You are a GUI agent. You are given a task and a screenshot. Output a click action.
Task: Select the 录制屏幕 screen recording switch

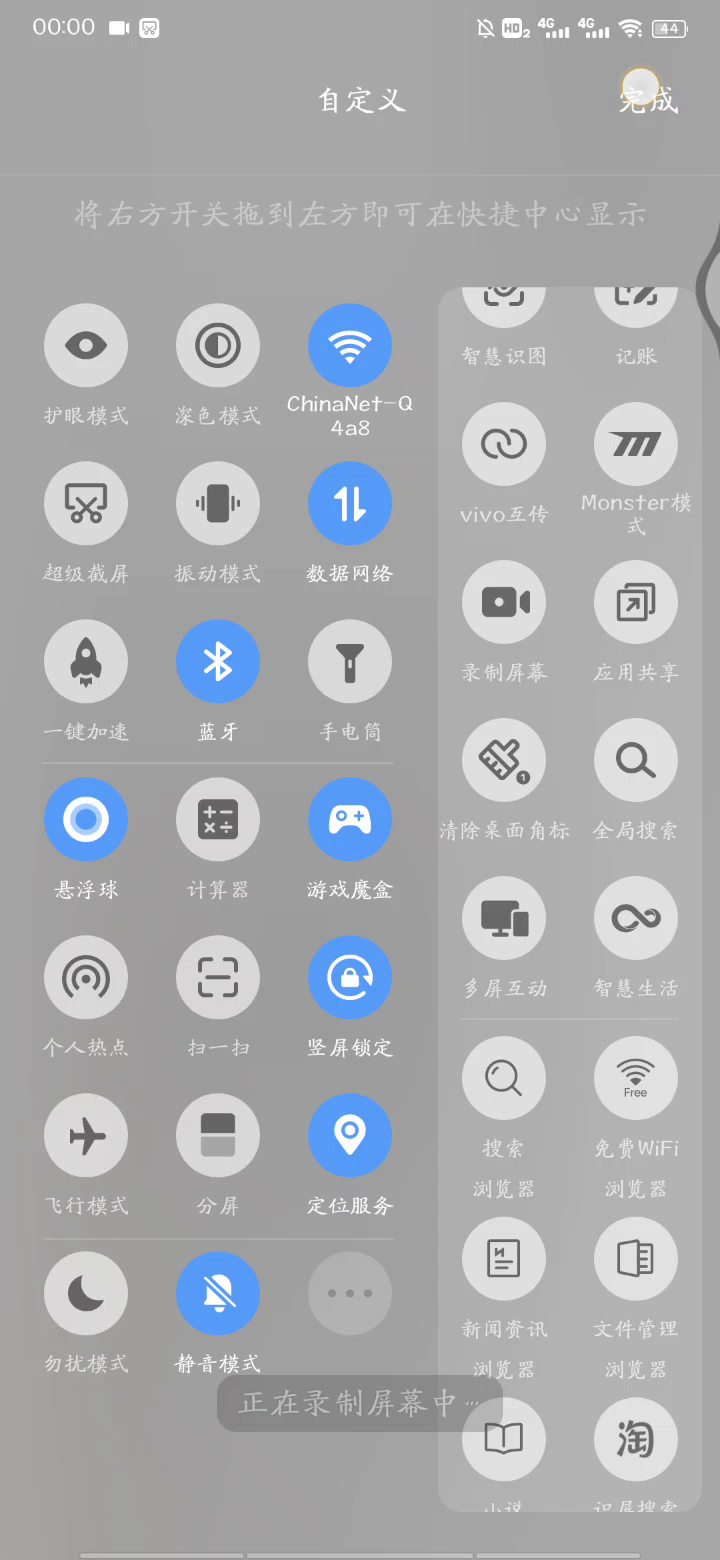[504, 602]
